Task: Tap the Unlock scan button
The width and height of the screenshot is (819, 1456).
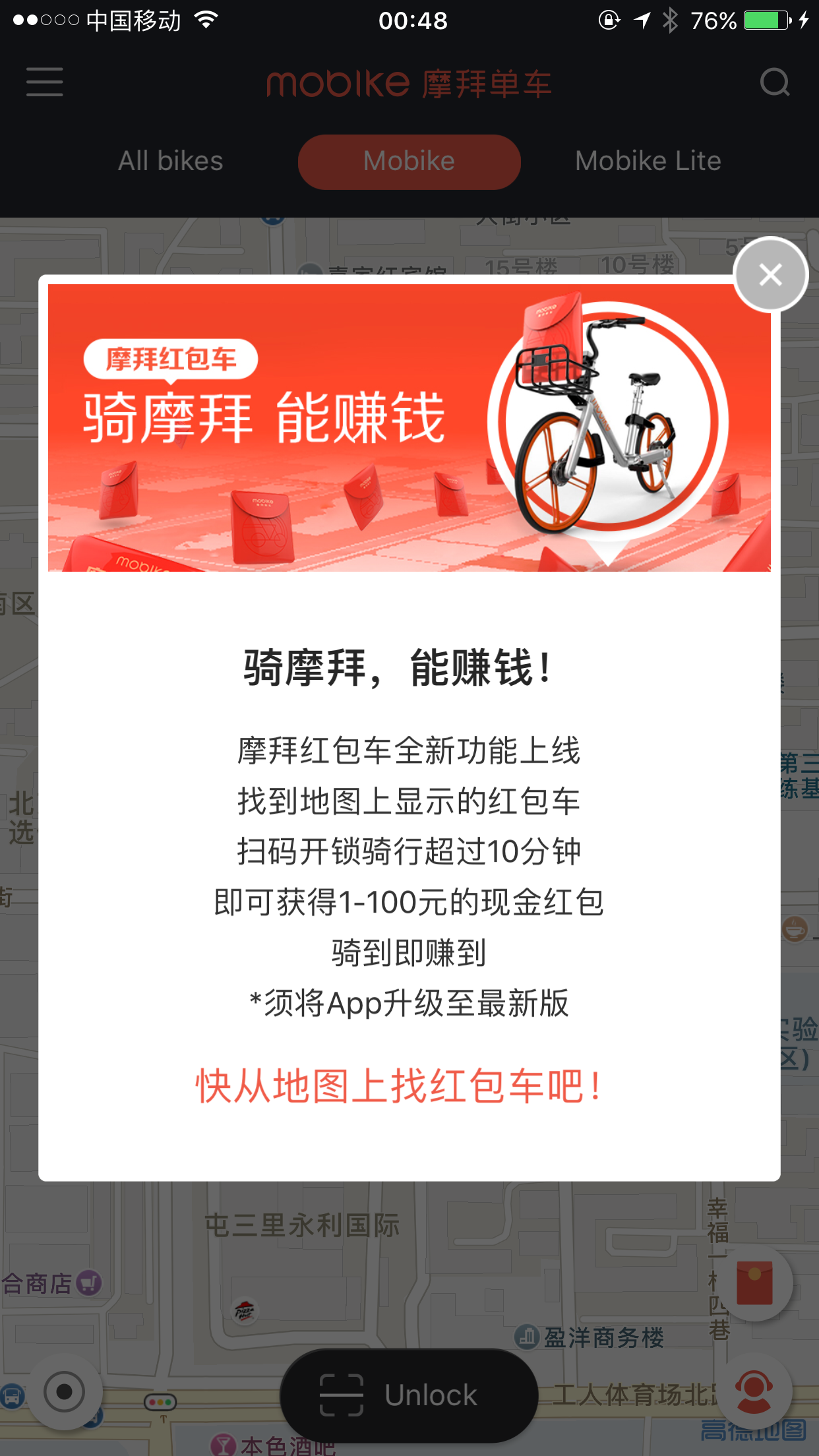Action: click(409, 1395)
